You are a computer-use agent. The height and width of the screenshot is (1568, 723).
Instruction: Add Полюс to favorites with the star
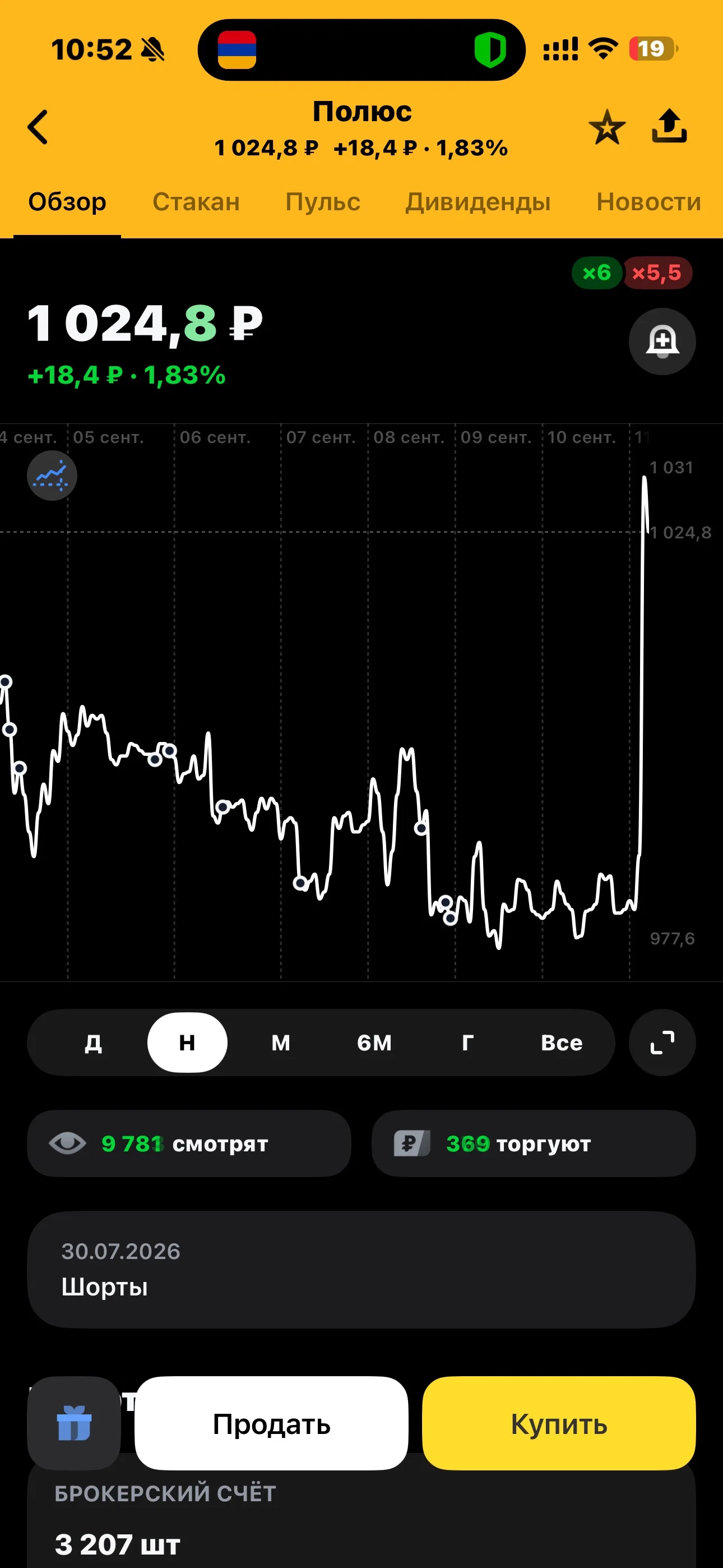[607, 127]
